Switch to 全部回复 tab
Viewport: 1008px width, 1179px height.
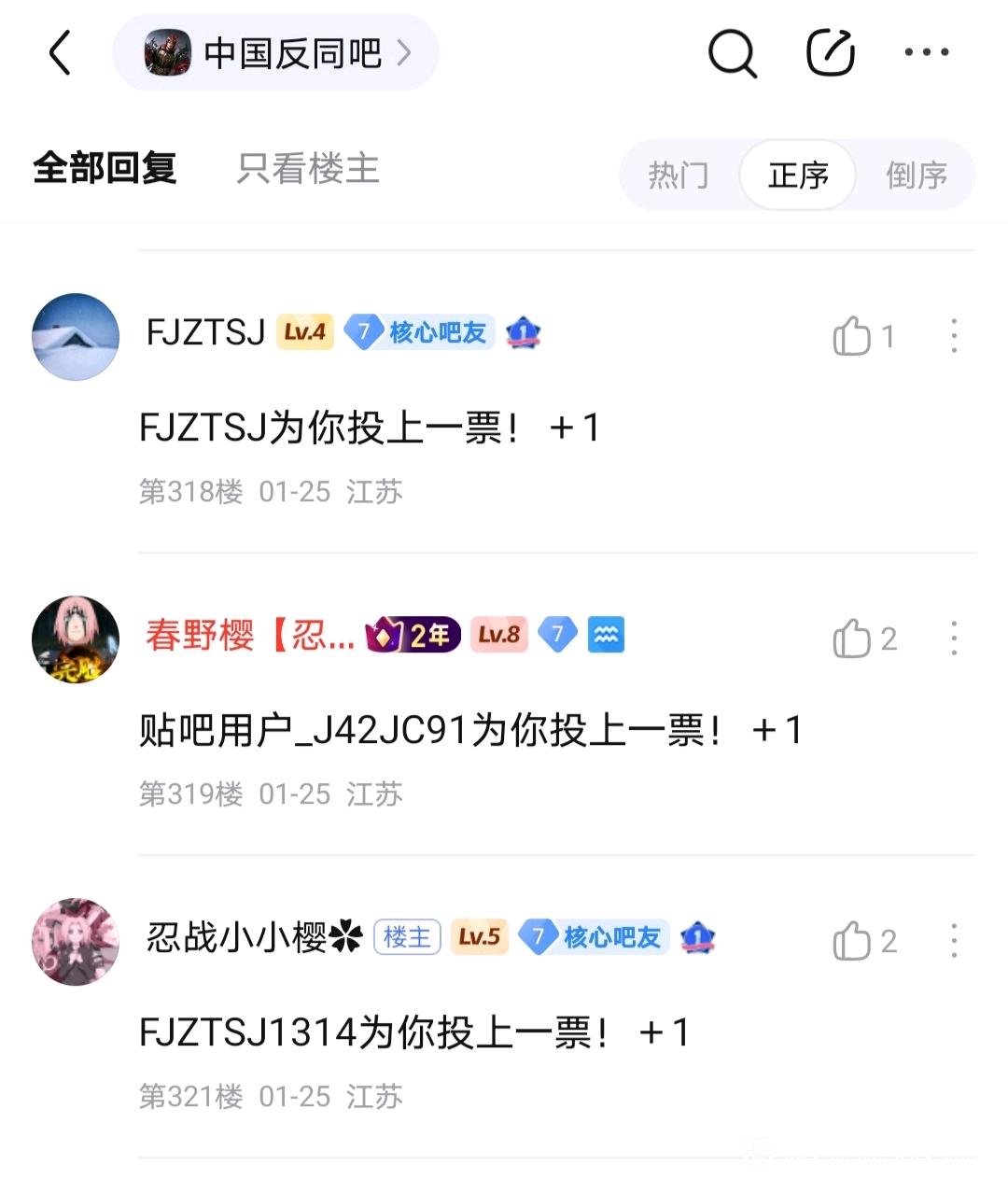point(105,169)
